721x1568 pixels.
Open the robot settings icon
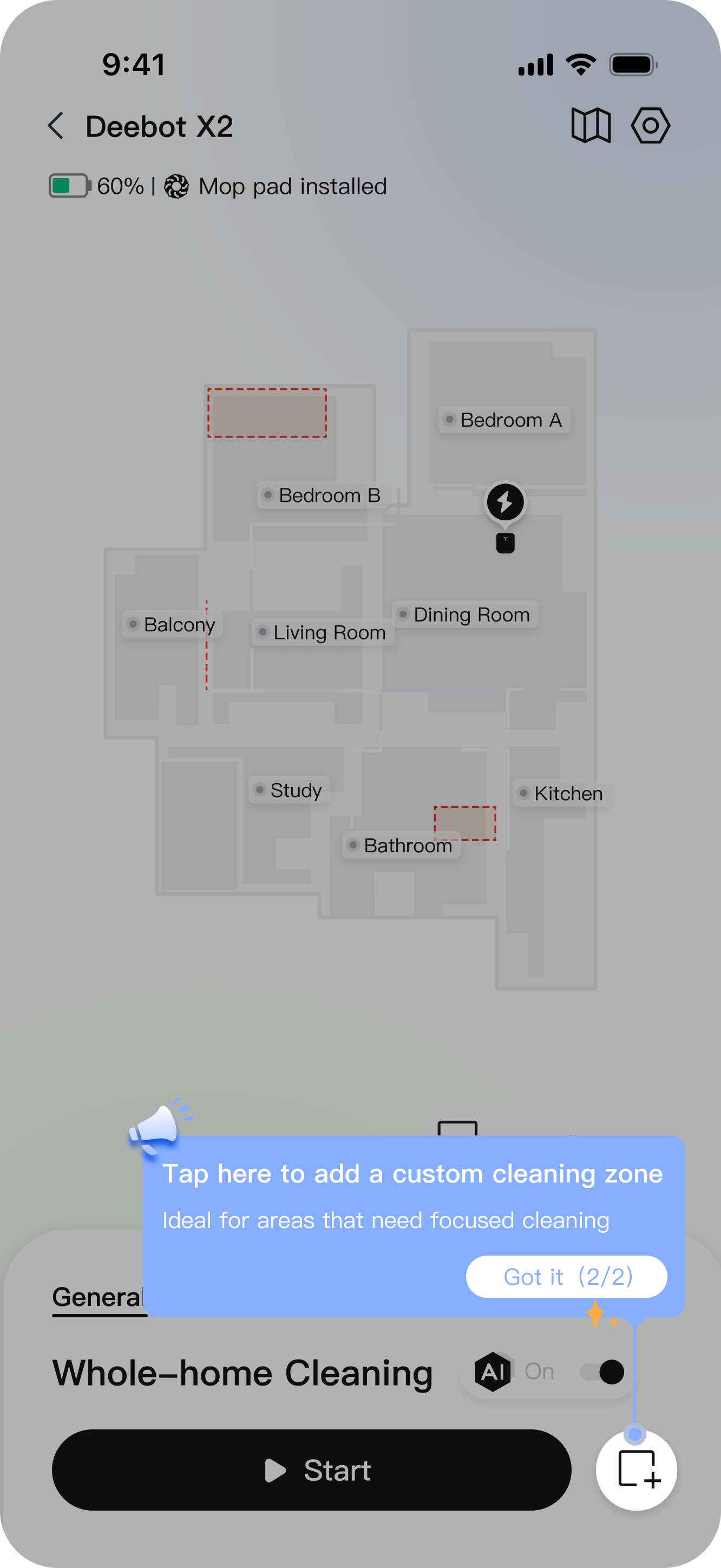pos(651,126)
